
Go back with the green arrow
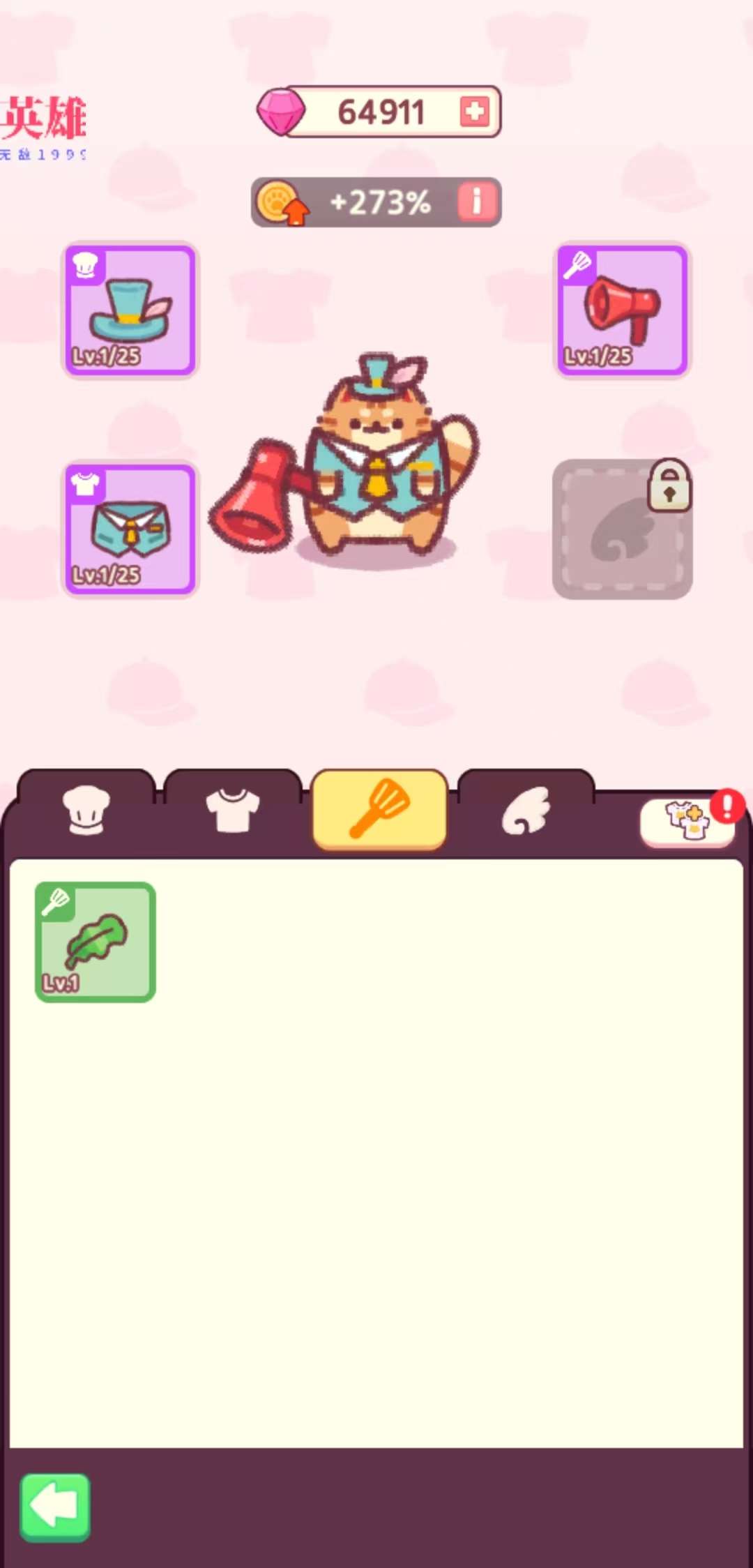pos(55,1507)
